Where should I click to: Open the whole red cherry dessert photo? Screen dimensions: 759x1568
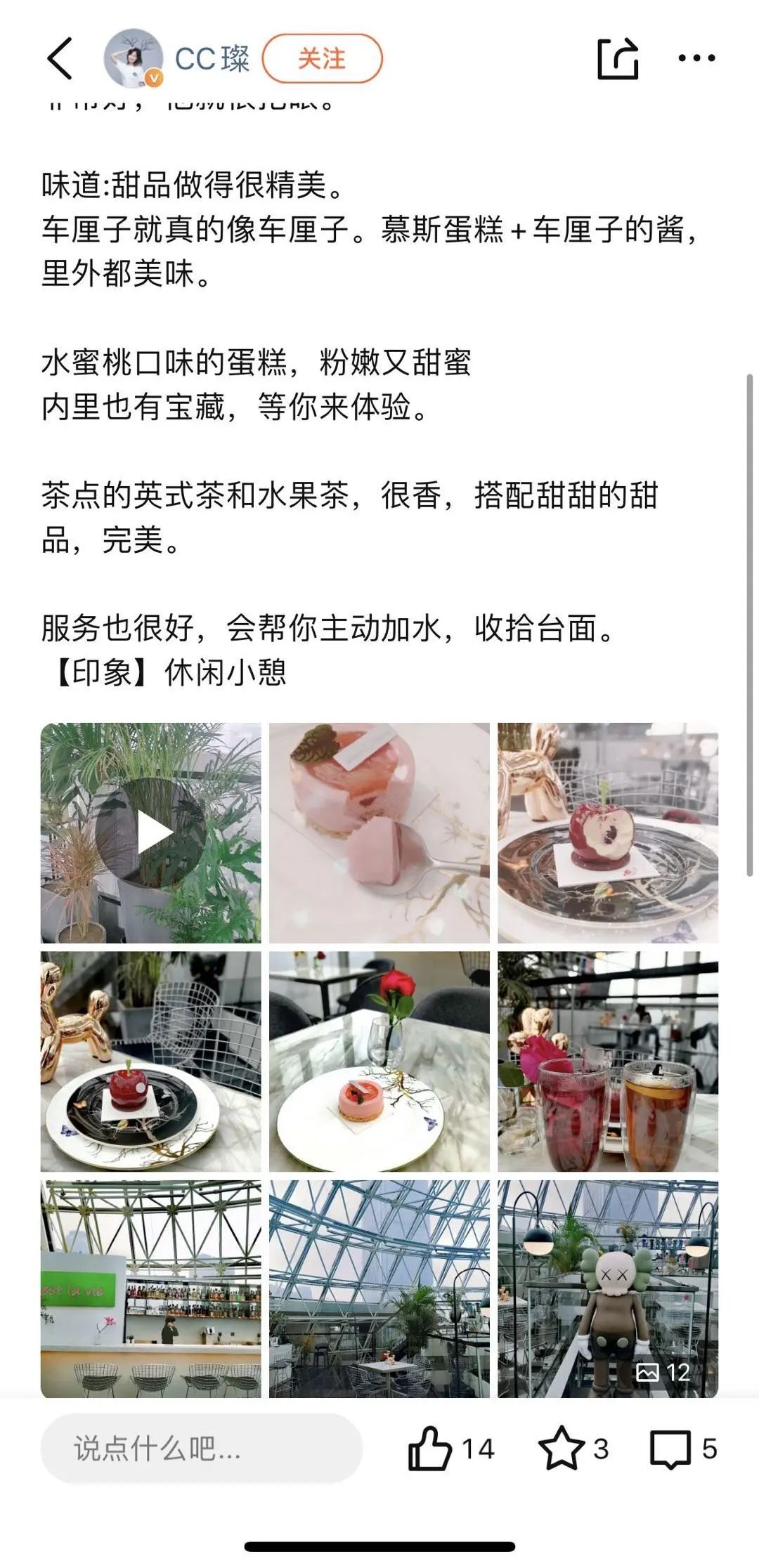(x=150, y=1061)
